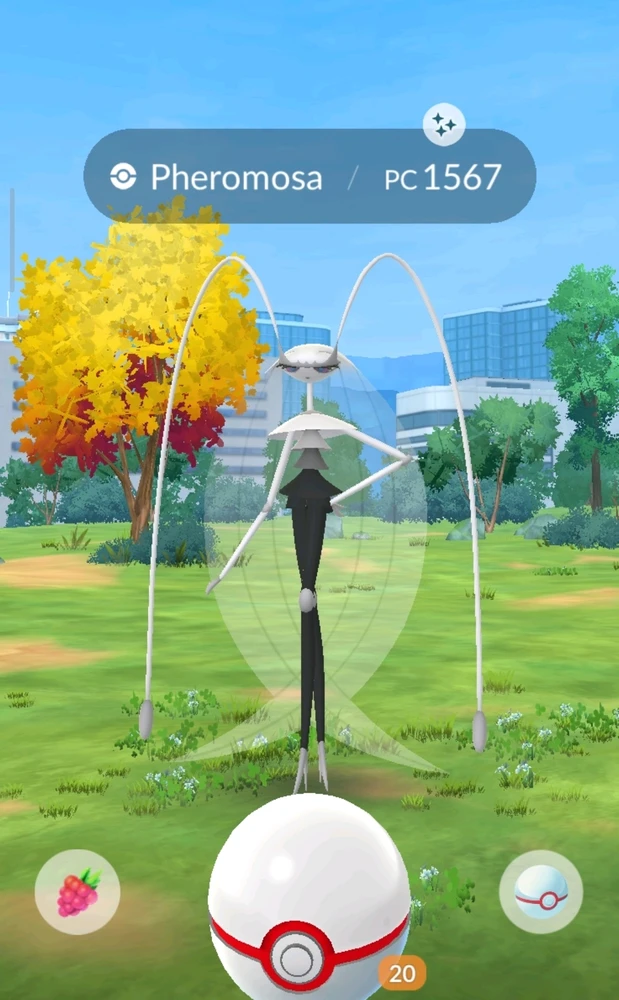Open the berry selection button

click(77, 892)
